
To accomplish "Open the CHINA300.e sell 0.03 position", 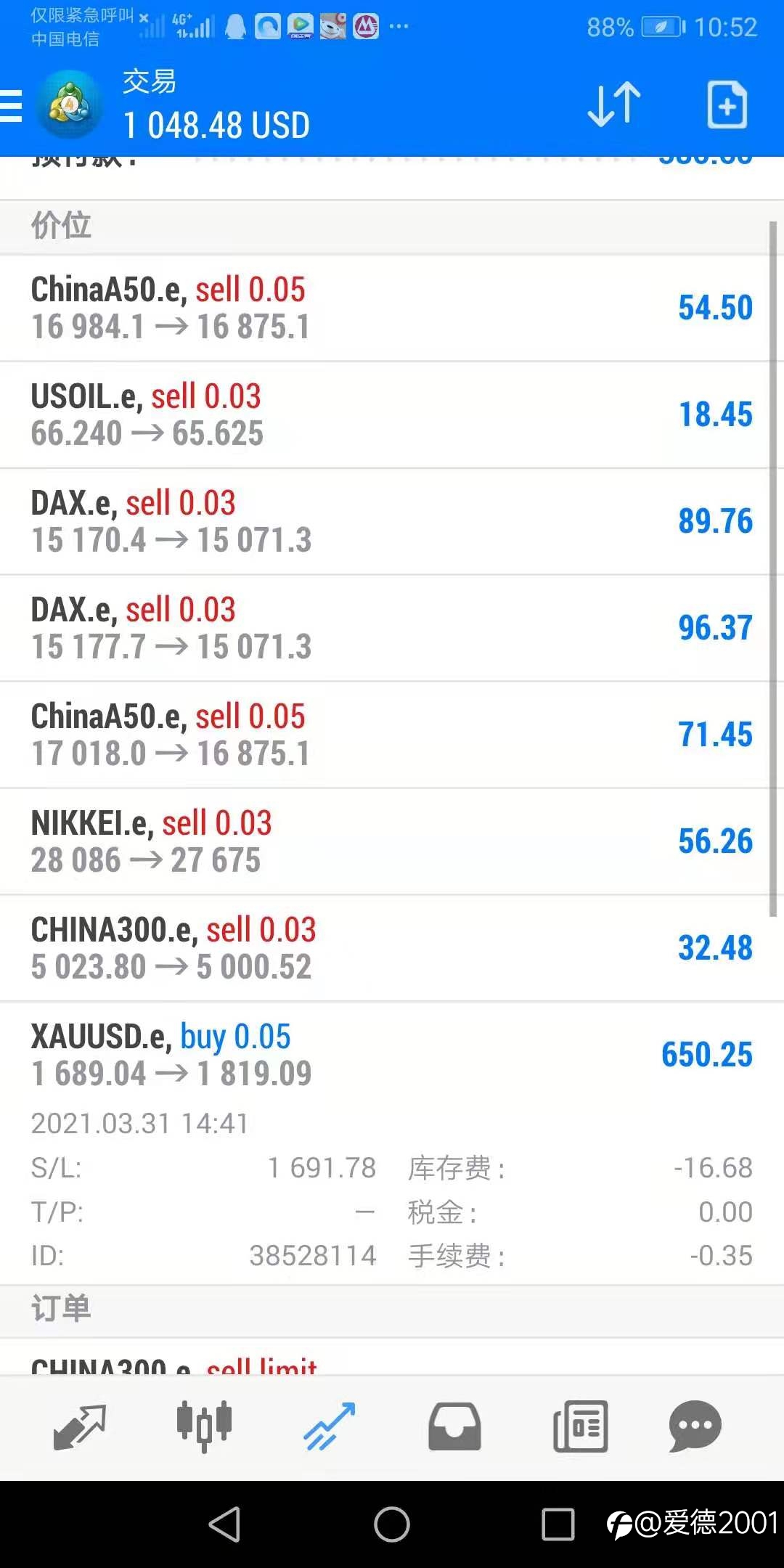I will [x=392, y=948].
